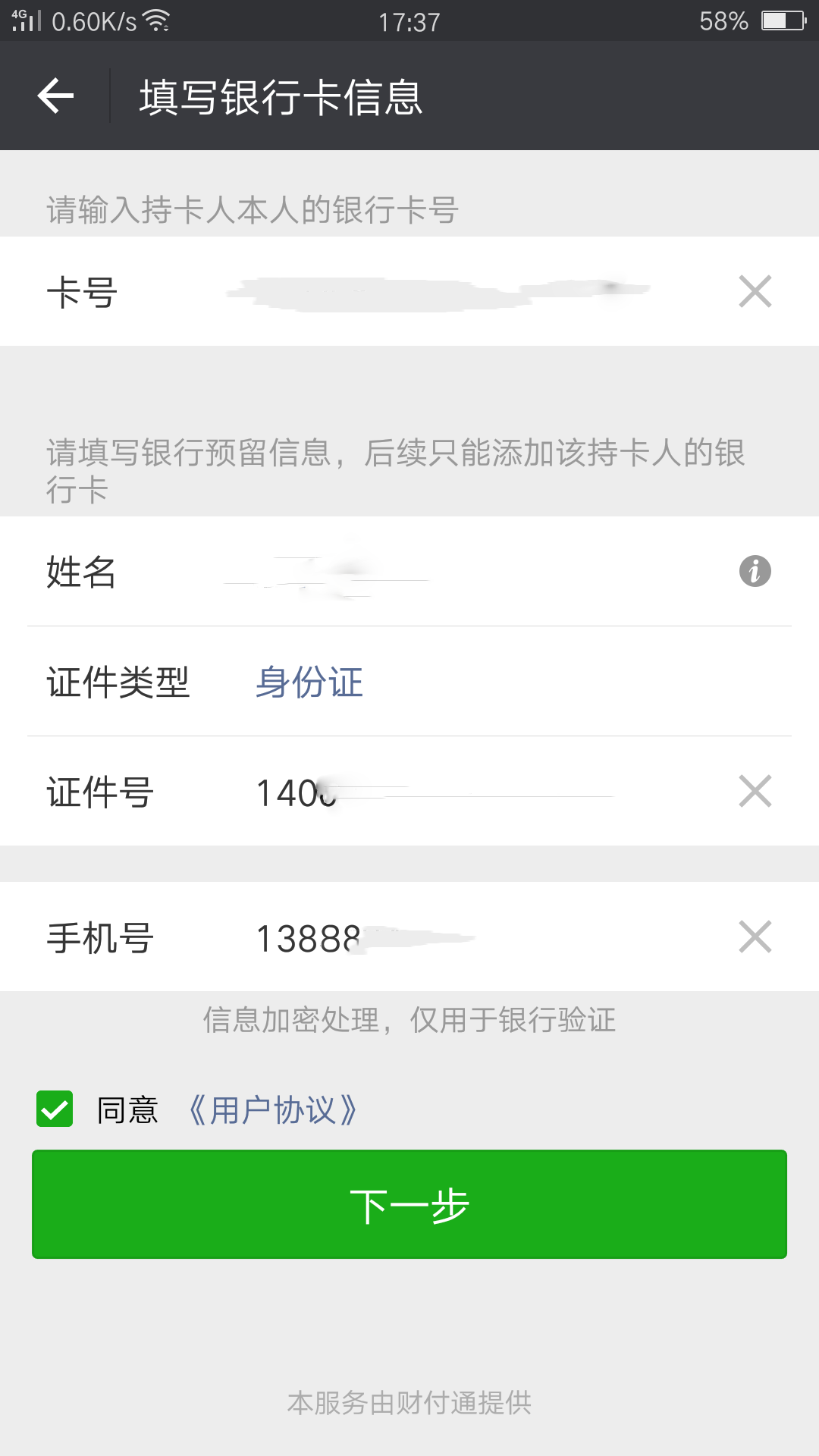The image size is (819, 1456).
Task: Toggle the green agreement check off
Action: tap(54, 1109)
